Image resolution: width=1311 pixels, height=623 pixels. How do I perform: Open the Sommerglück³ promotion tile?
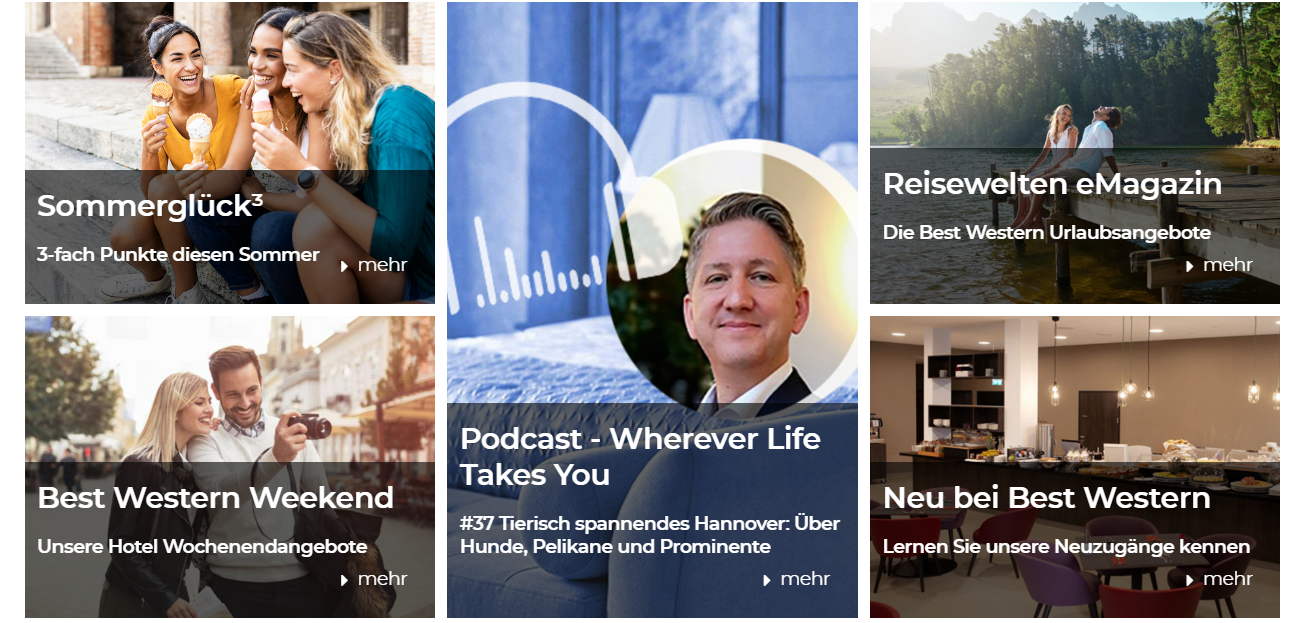[150, 206]
